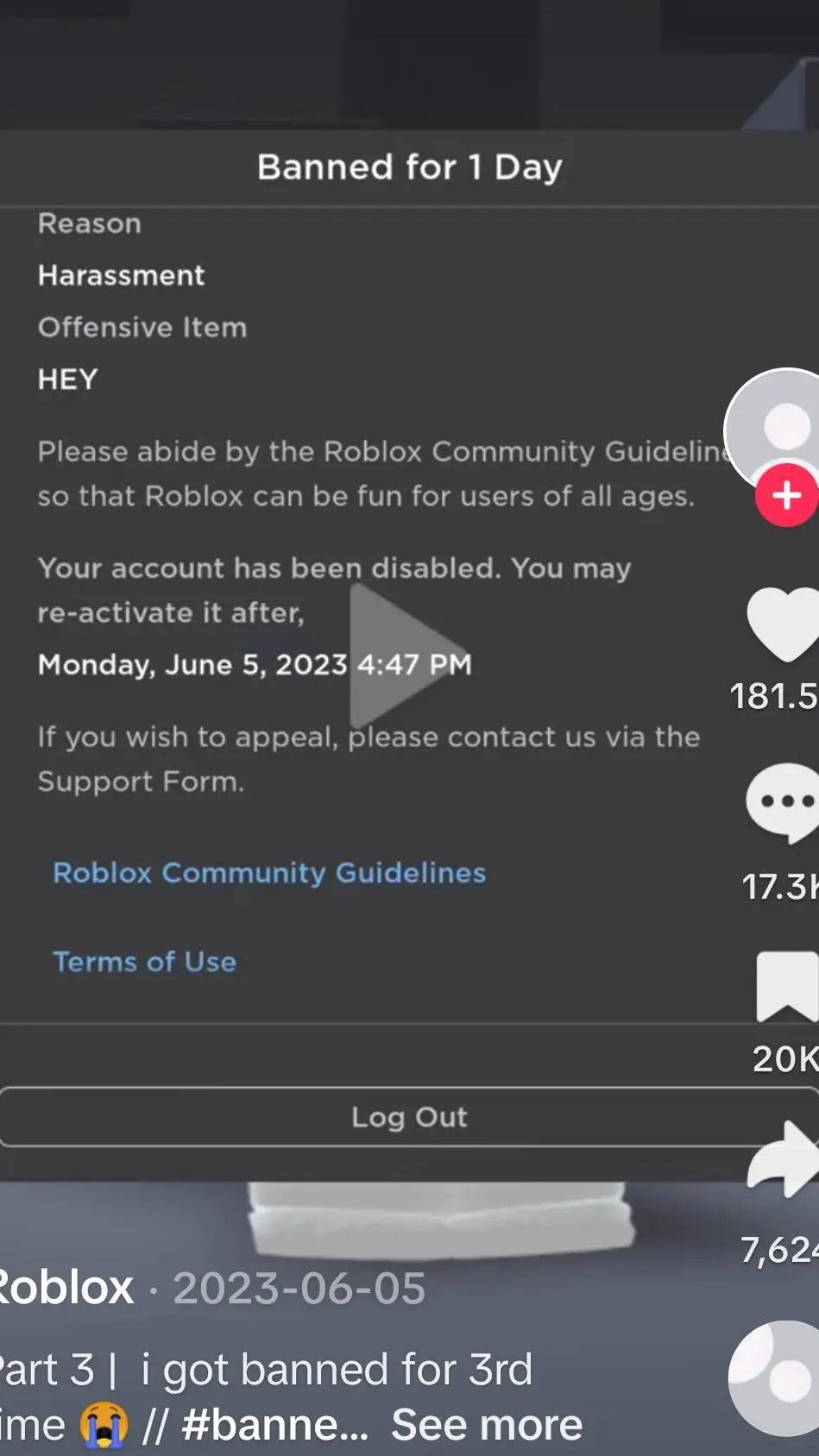819x1456 pixels.
Task: Follow the creator with the plus button
Action: tap(785, 495)
